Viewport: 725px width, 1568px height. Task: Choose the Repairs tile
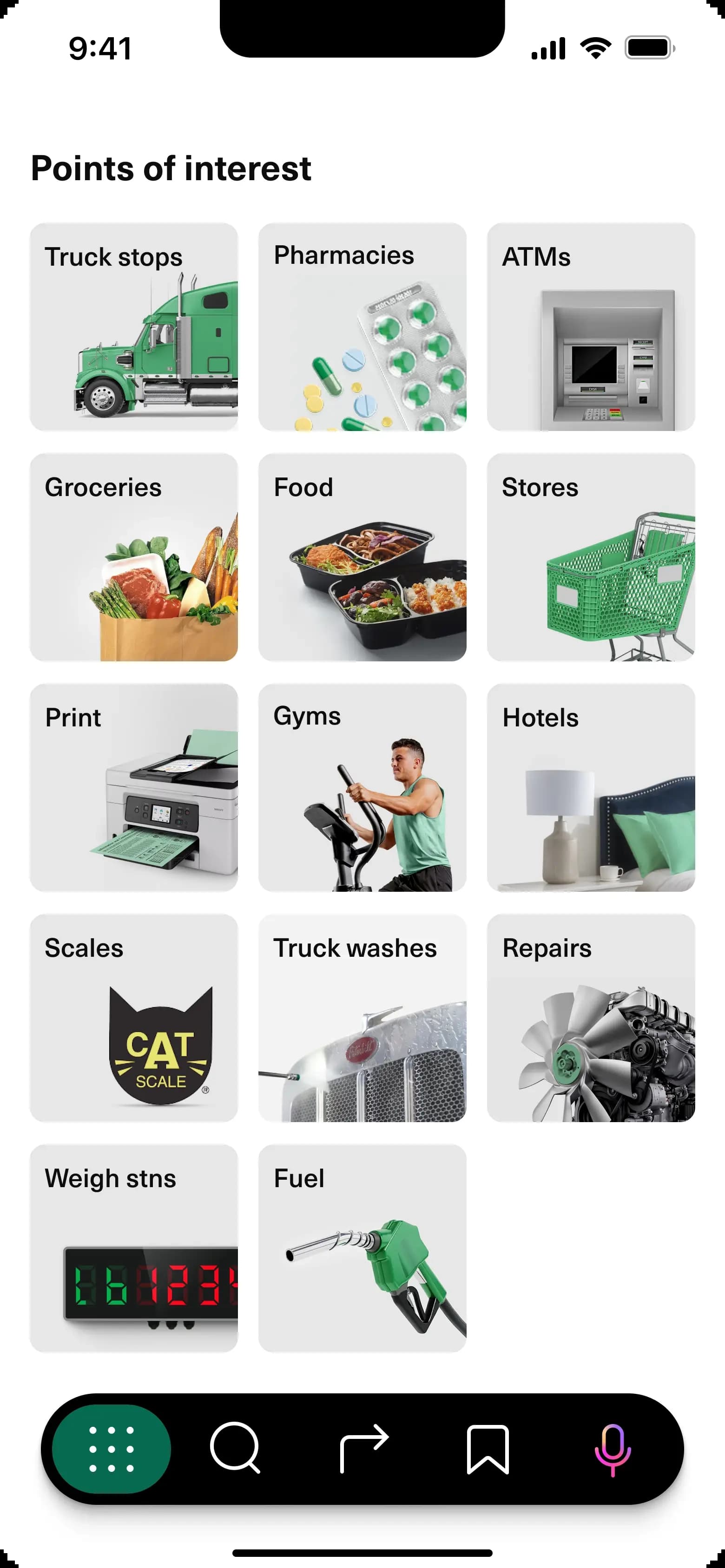(x=590, y=1018)
